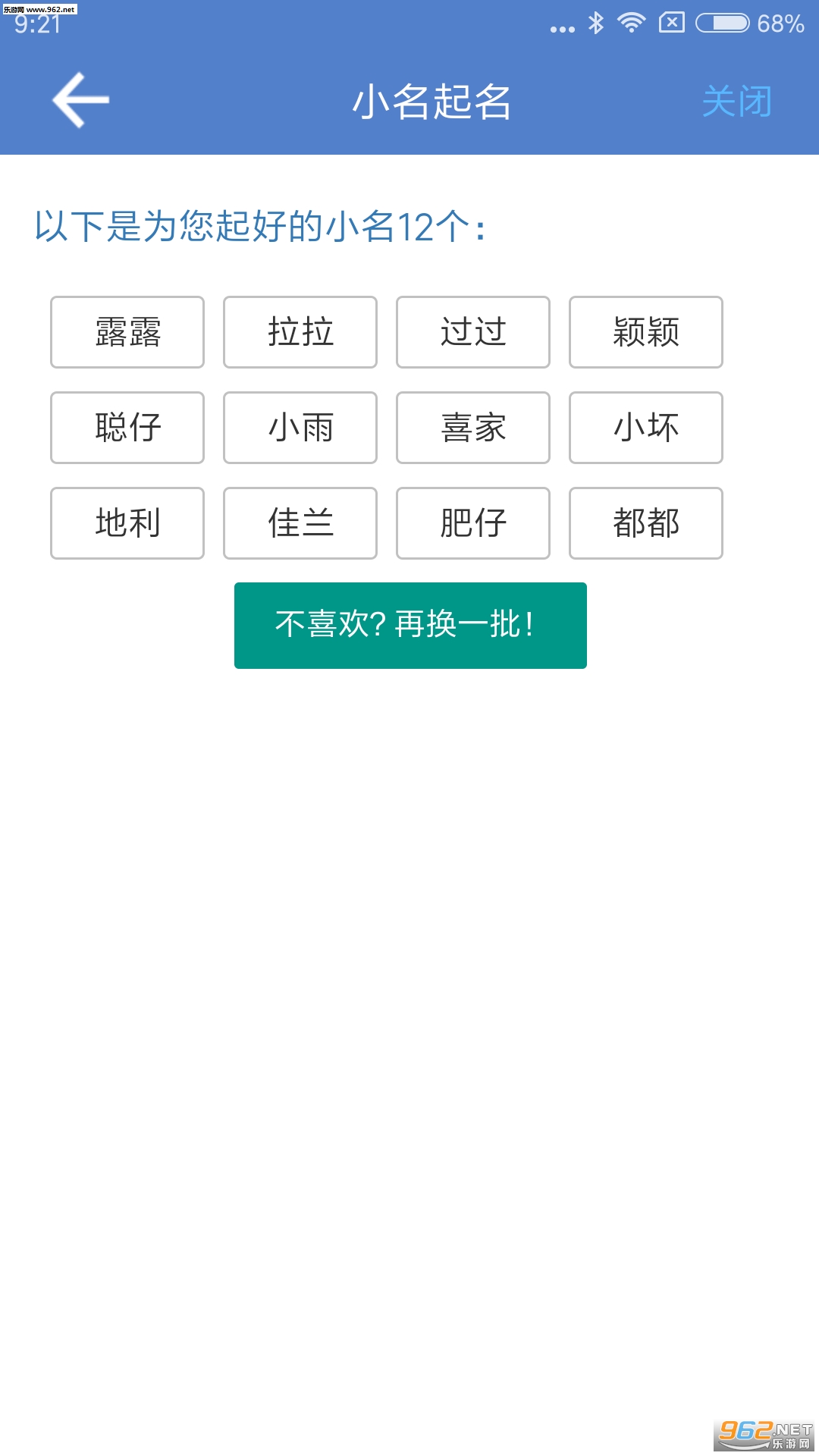Select the nickname 颖颖
This screenshot has width=819, height=1456.
point(646,332)
